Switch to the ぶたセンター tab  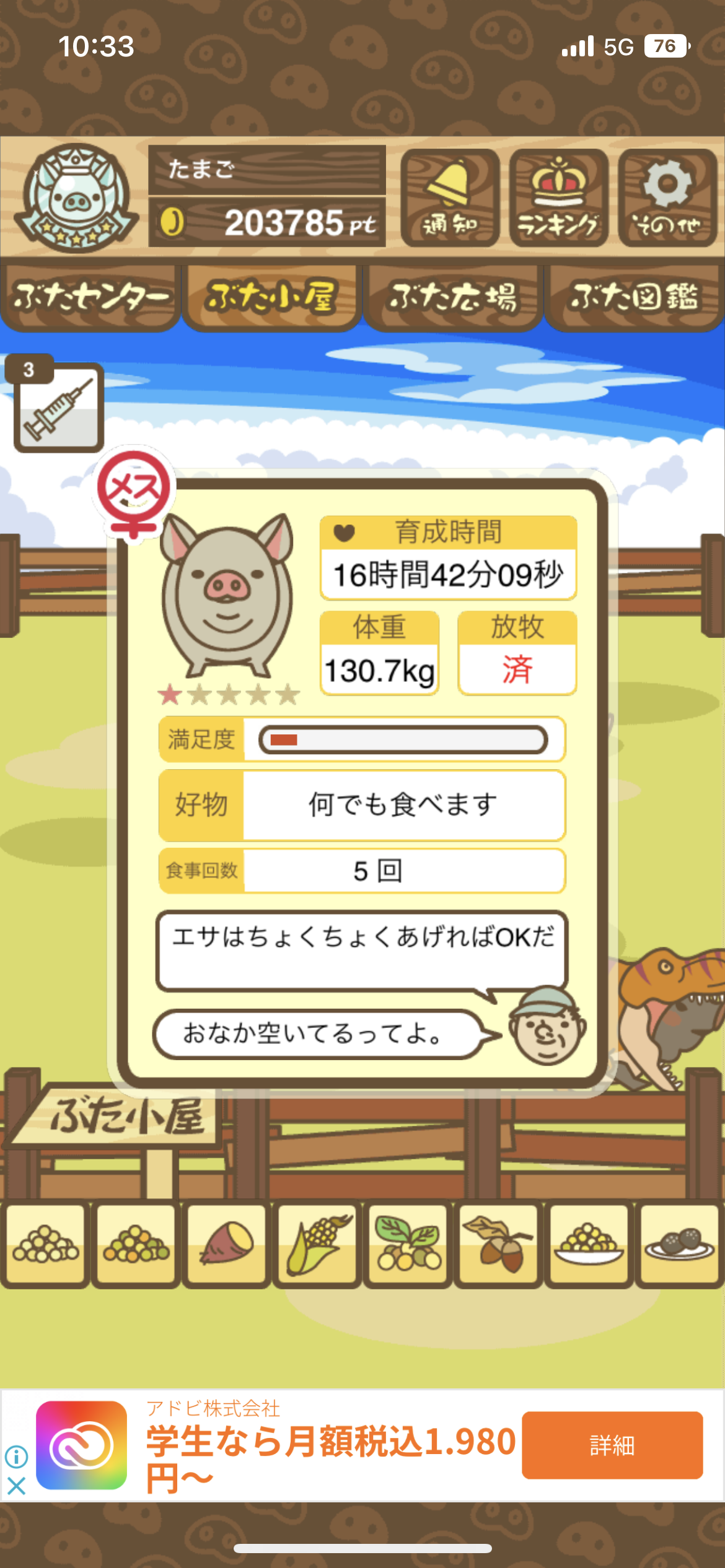tap(90, 297)
